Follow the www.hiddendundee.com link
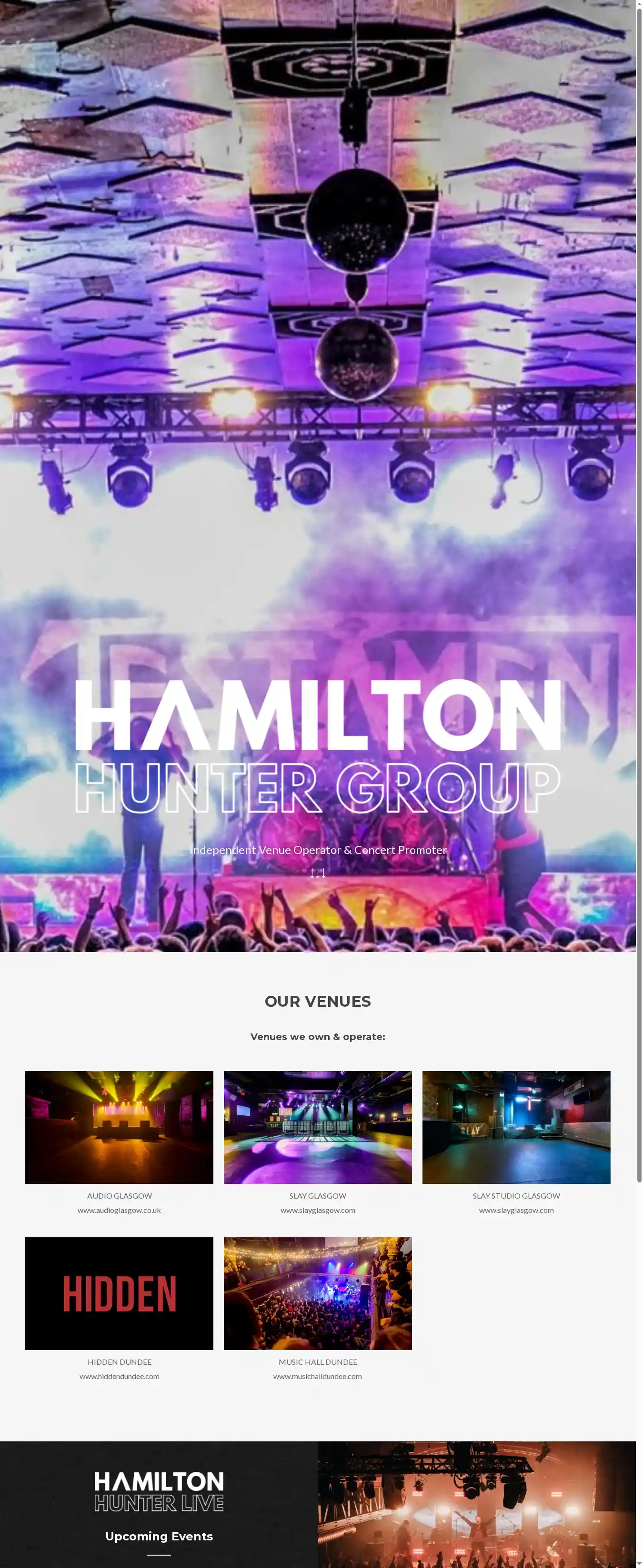 tap(119, 1376)
